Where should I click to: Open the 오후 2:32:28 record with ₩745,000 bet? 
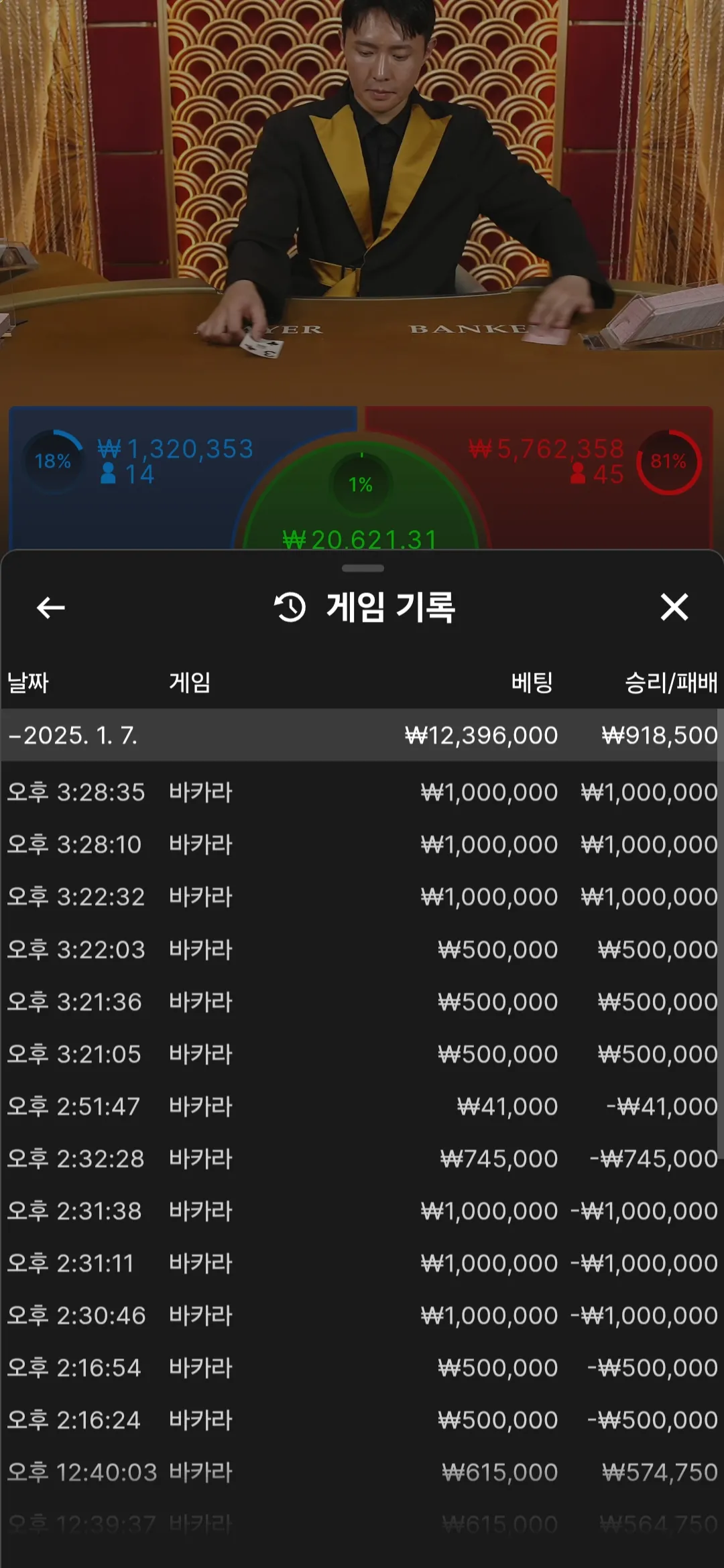pos(362,1159)
